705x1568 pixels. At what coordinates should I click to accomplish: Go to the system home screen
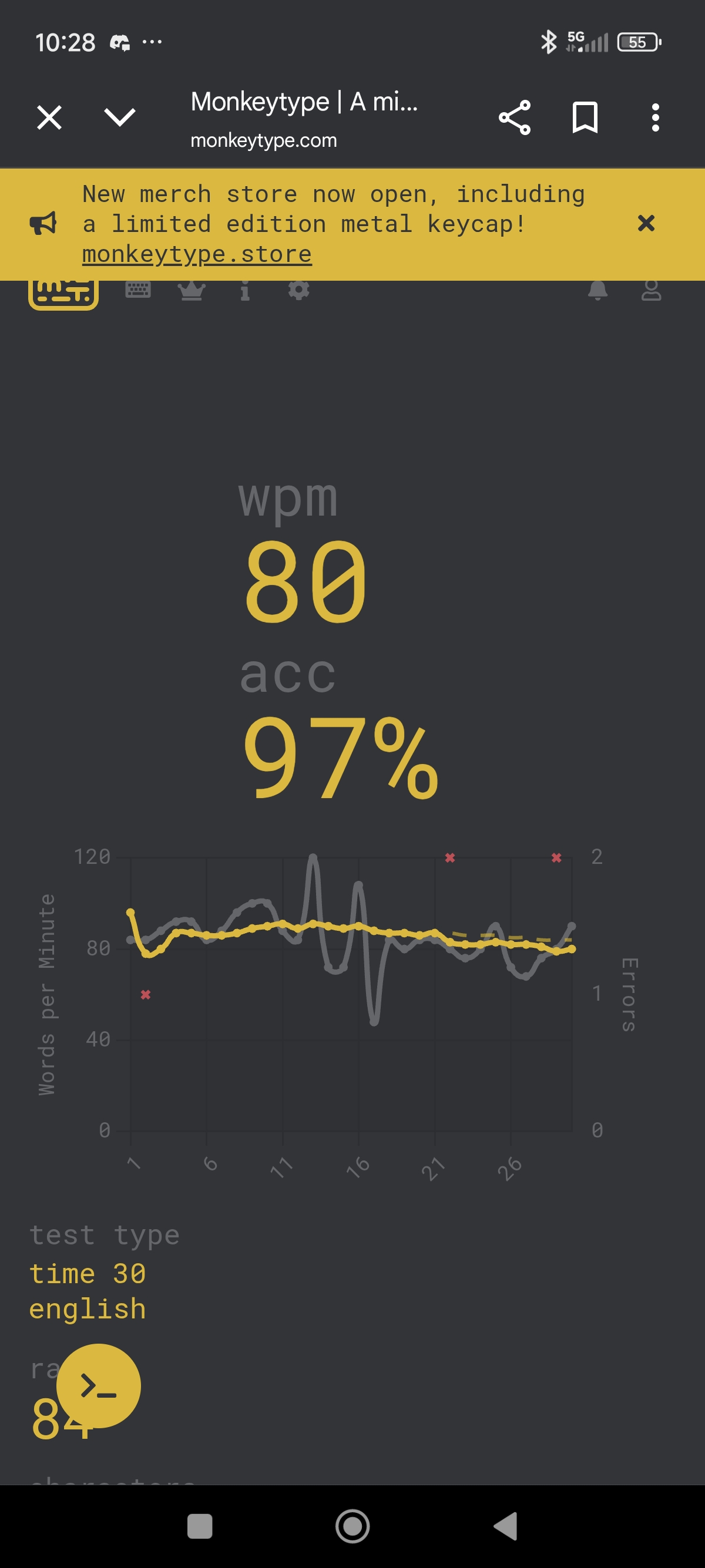click(352, 1526)
